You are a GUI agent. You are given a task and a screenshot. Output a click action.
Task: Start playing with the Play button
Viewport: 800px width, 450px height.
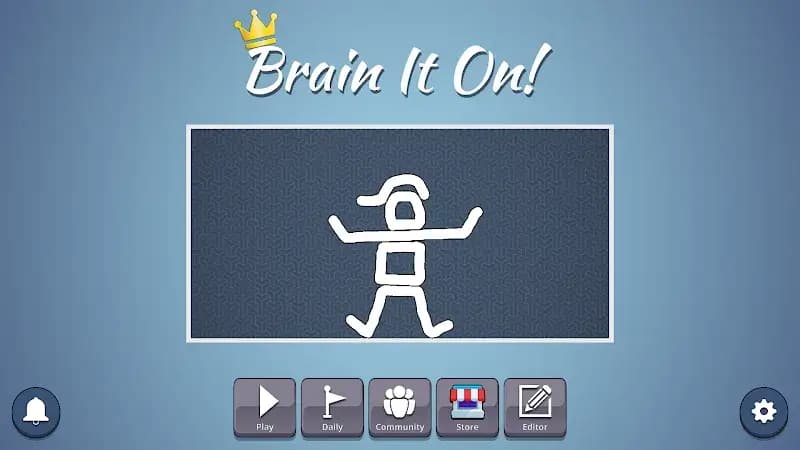tap(265, 407)
